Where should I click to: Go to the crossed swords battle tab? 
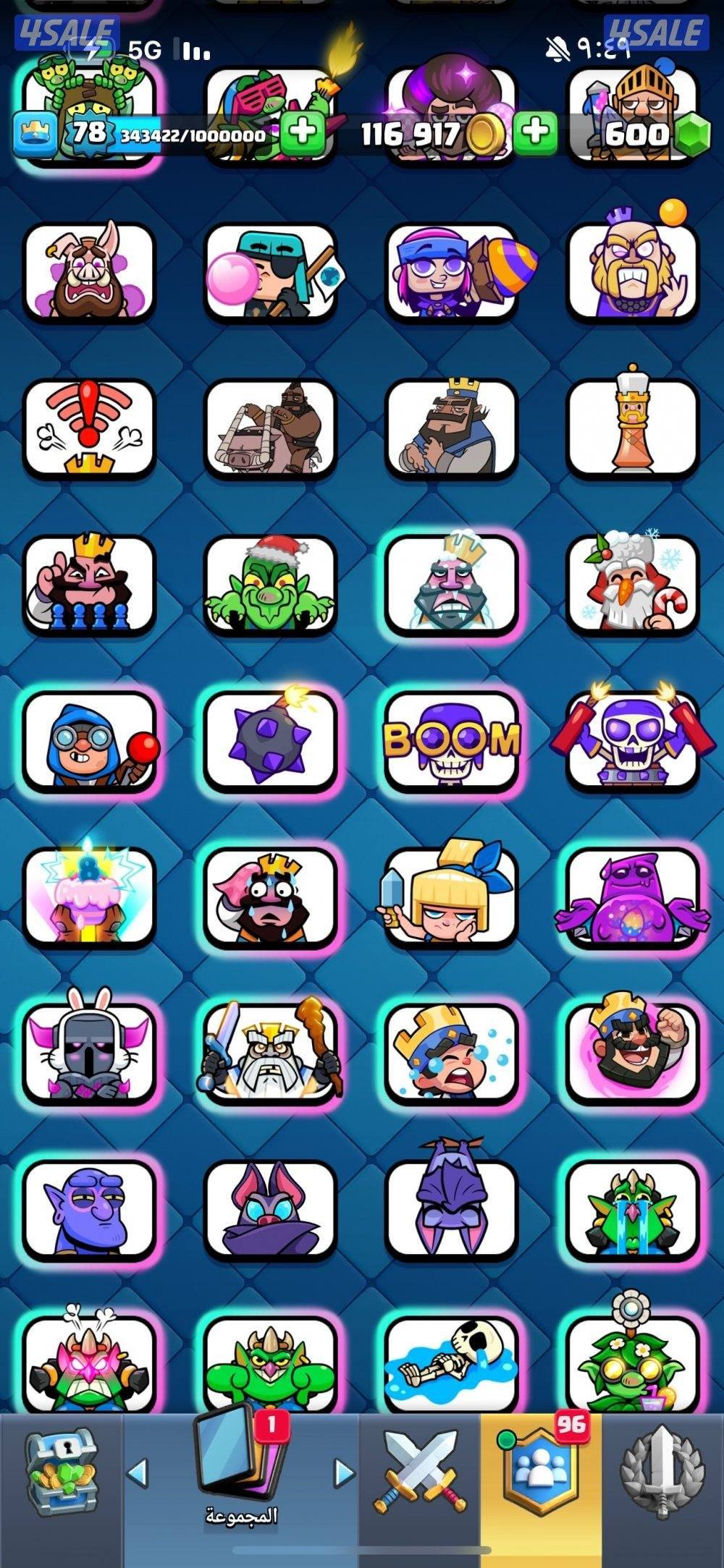click(420, 1476)
